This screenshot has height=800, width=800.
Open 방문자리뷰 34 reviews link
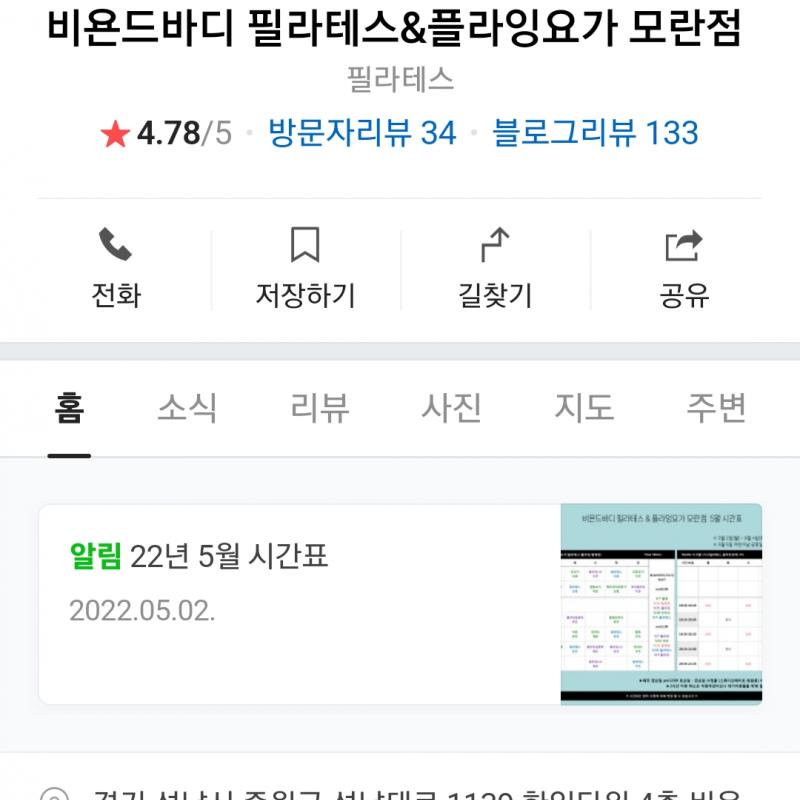pyautogui.click(x=362, y=133)
